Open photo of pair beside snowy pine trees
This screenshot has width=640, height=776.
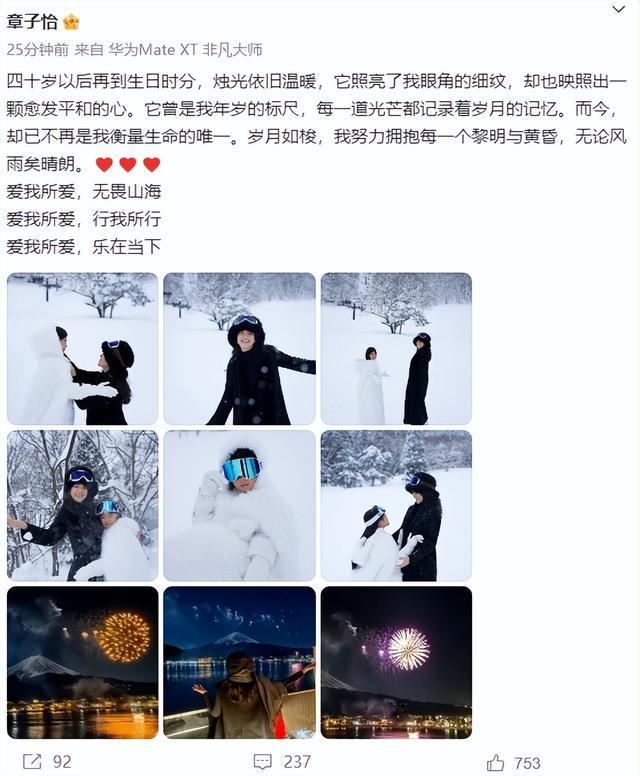click(396, 506)
